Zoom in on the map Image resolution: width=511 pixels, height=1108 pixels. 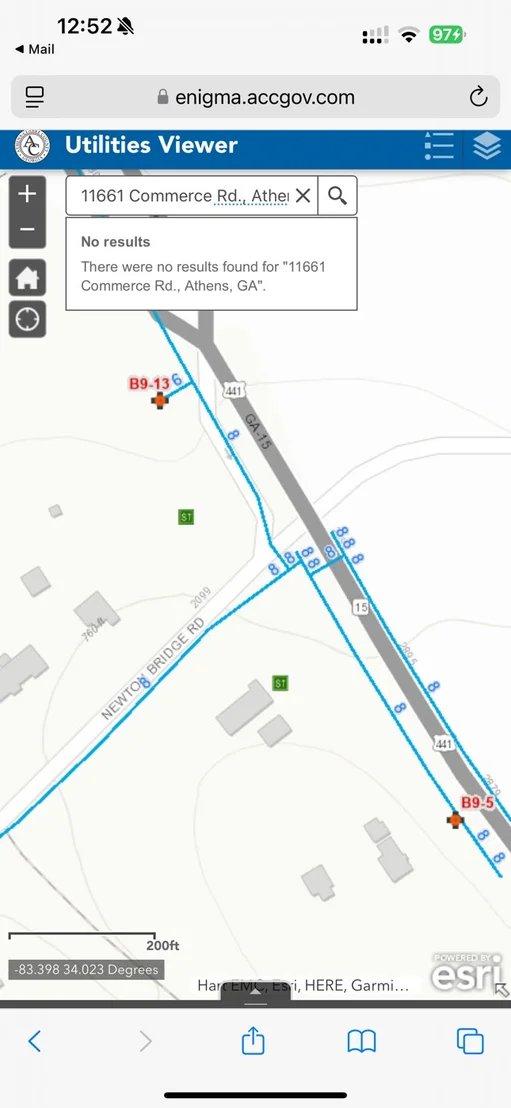click(x=27, y=194)
